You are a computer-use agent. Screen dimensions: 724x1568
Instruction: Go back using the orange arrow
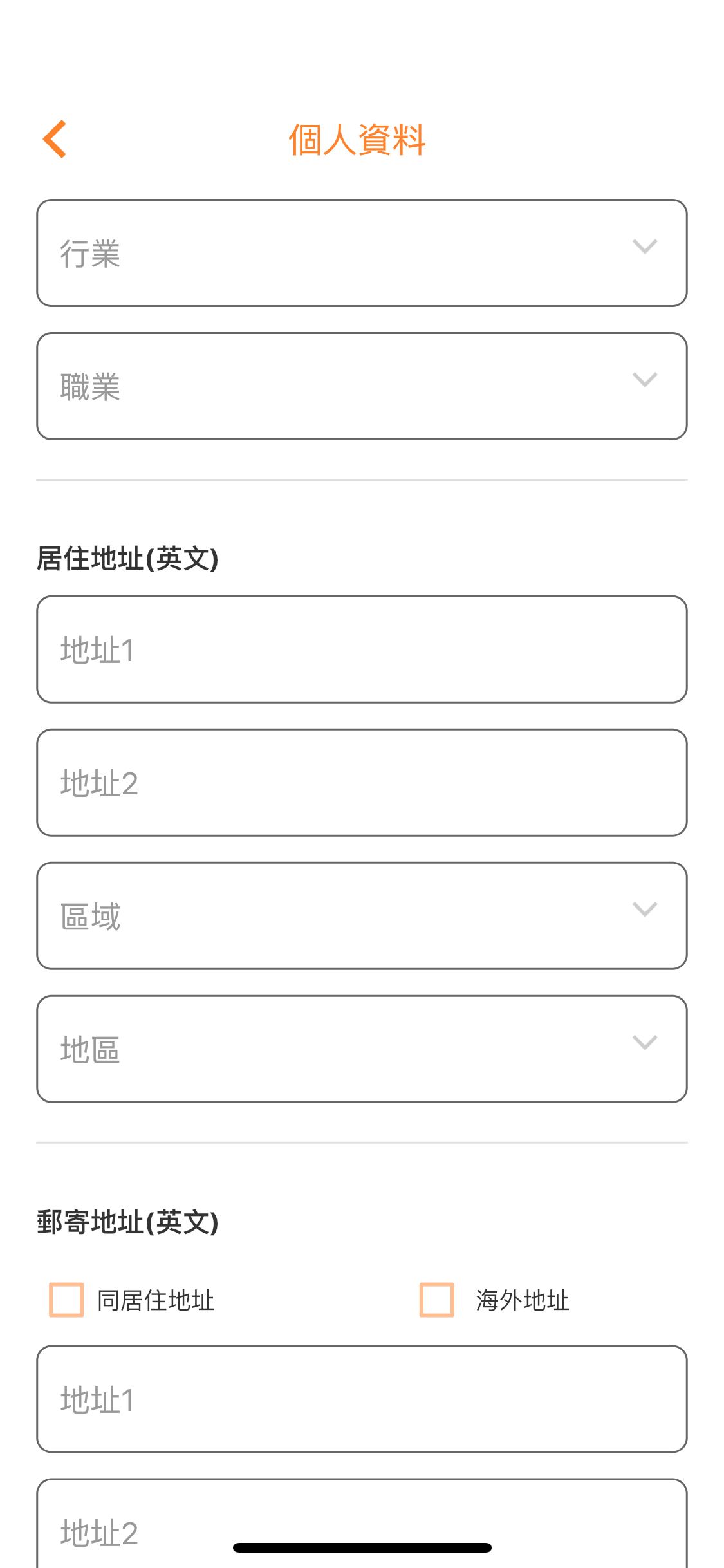55,139
